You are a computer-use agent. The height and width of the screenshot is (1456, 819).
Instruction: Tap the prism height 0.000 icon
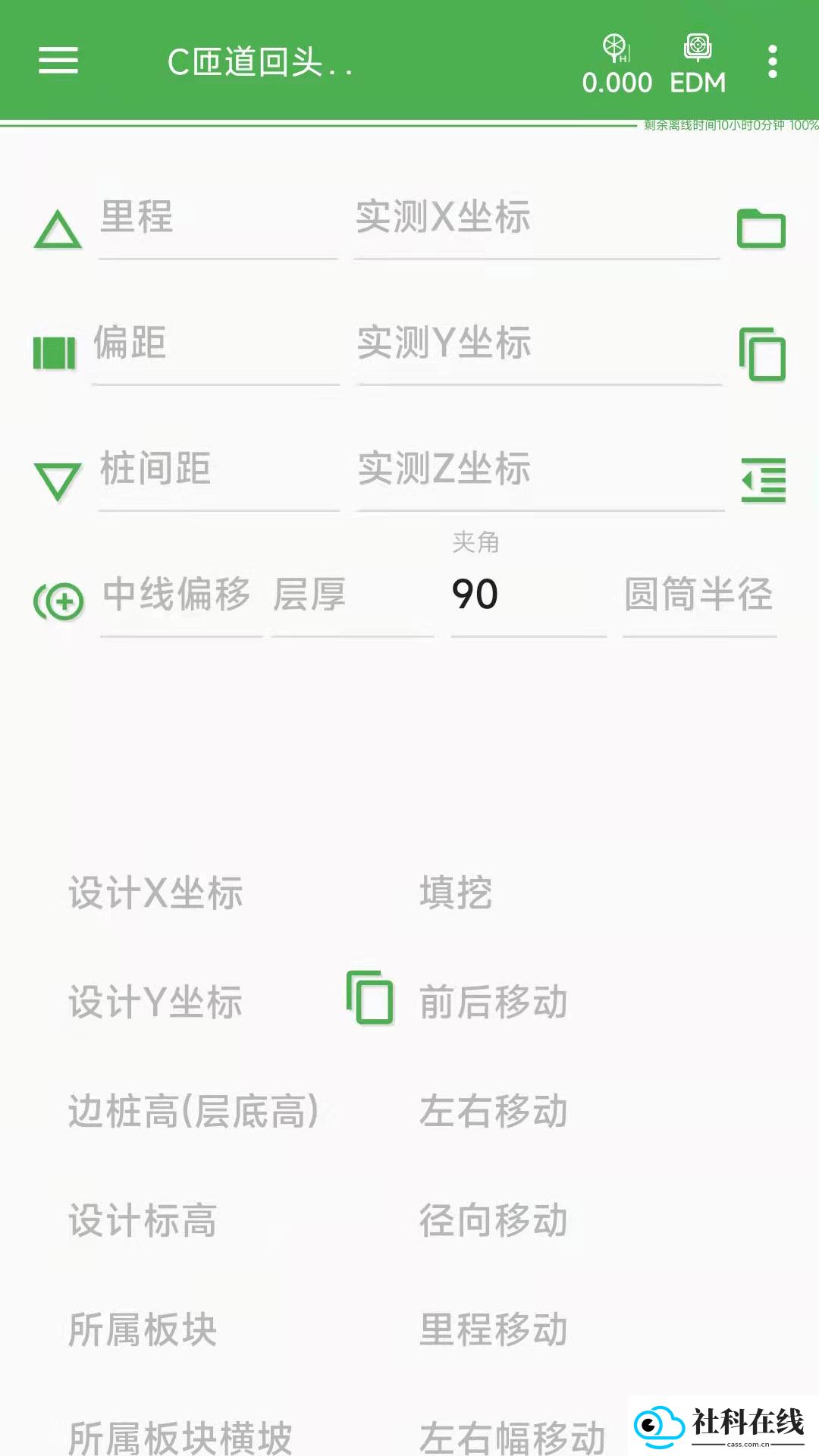point(617,64)
